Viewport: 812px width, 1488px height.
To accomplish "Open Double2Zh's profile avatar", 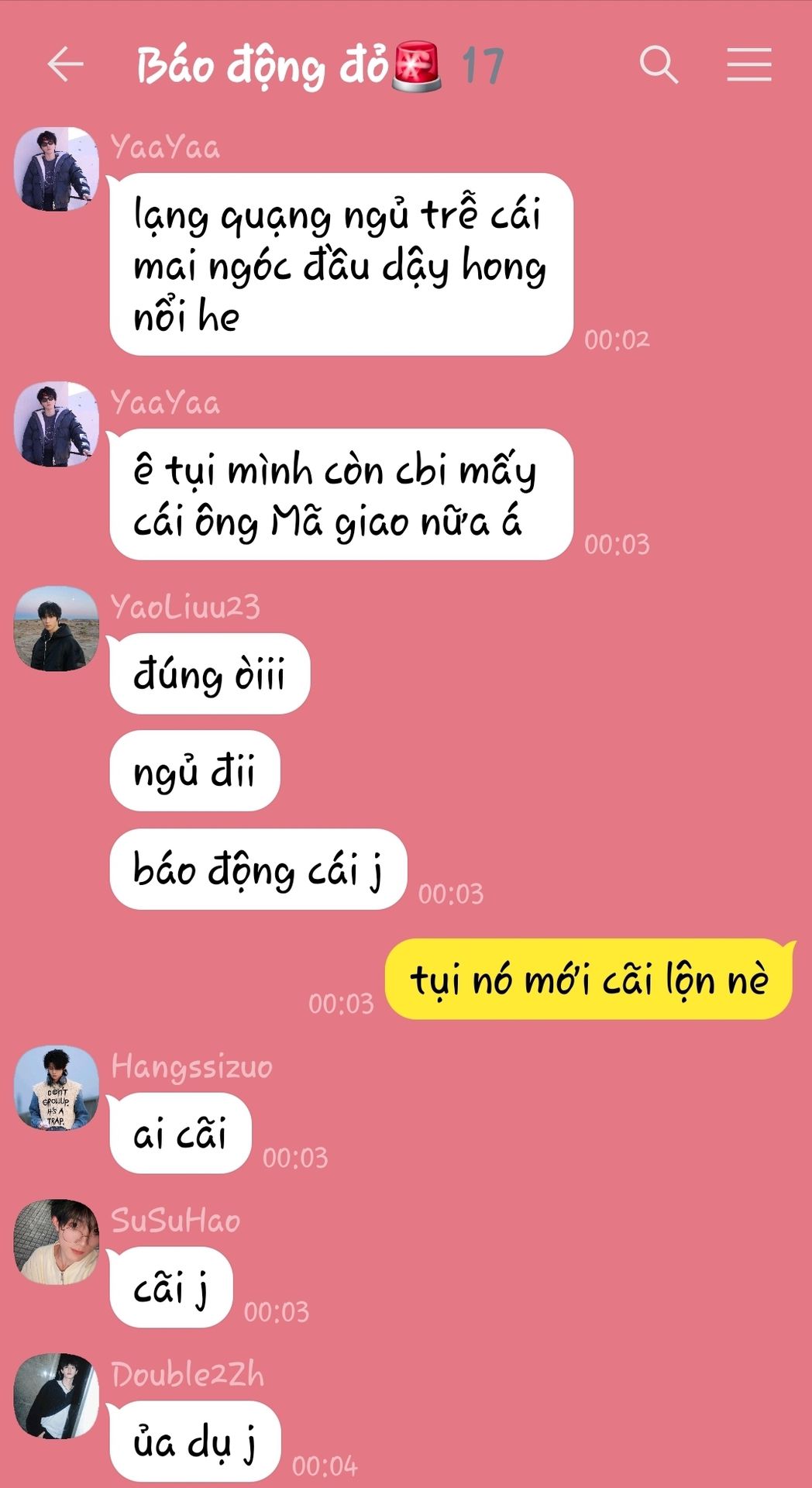I will pyautogui.click(x=57, y=1396).
